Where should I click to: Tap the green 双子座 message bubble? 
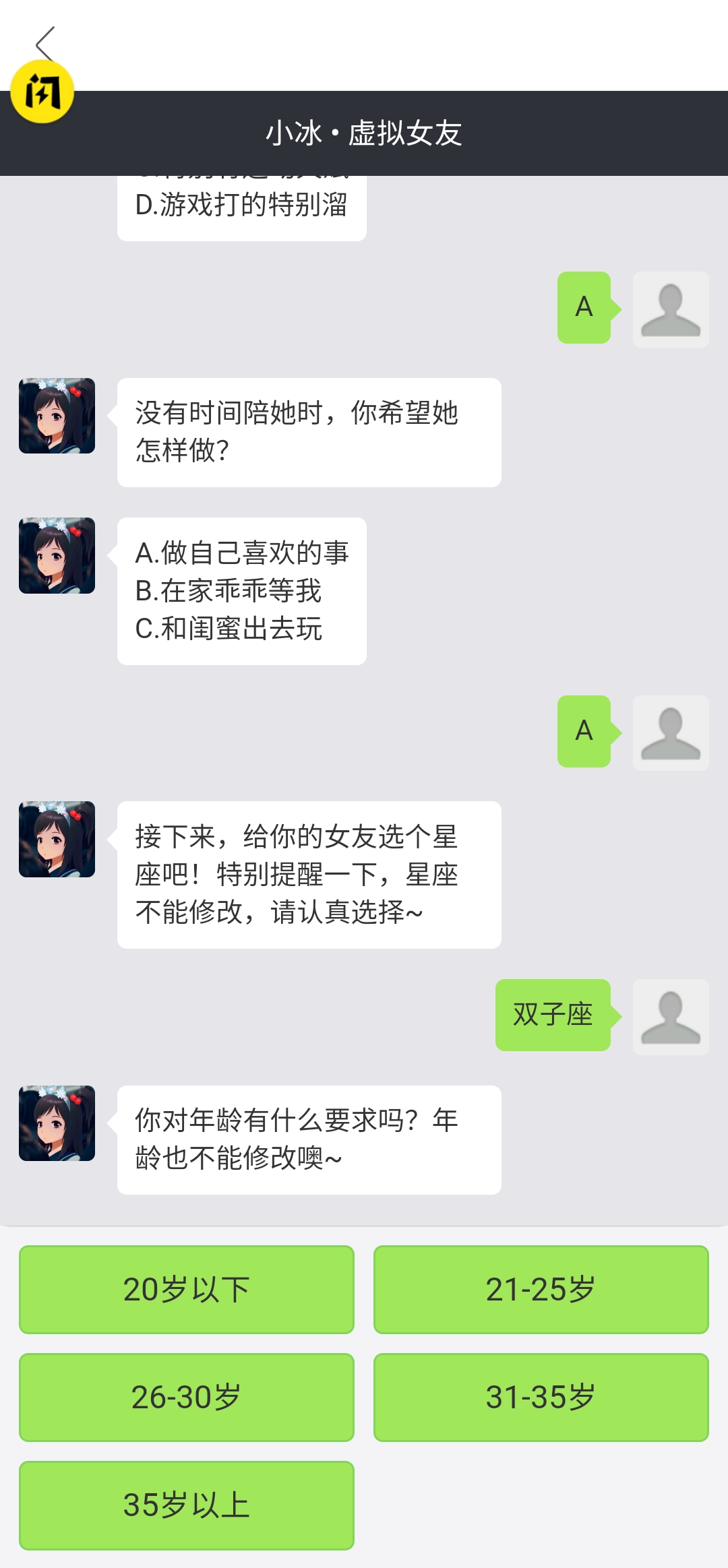tap(553, 1017)
